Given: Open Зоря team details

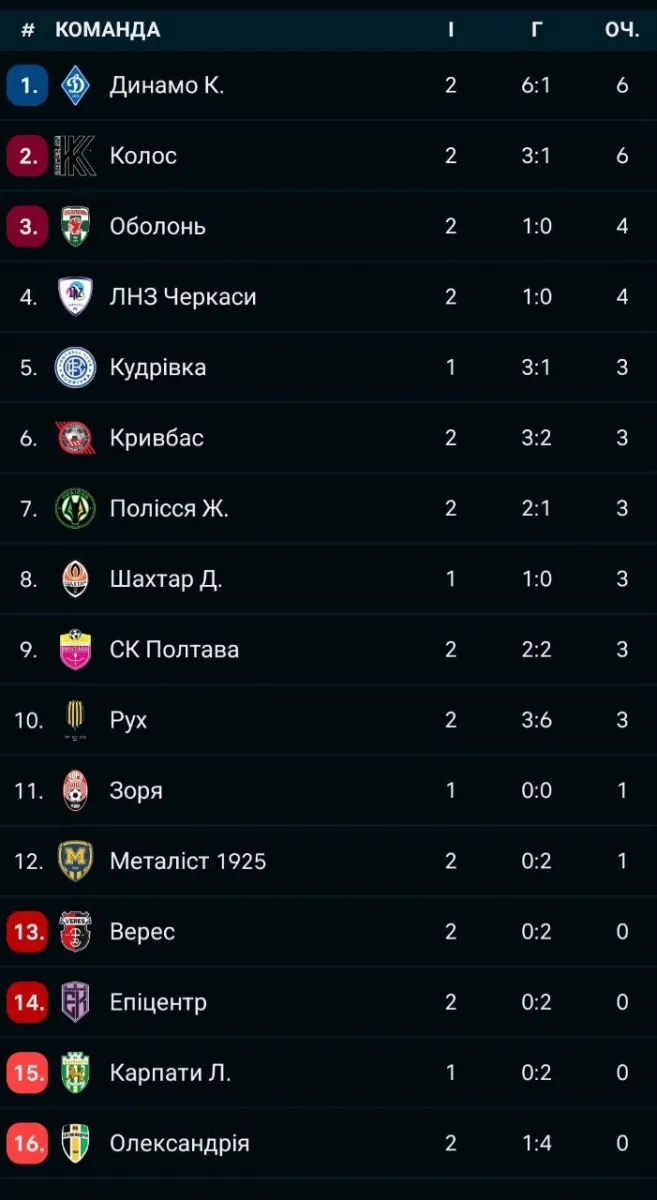Looking at the screenshot, I should (136, 790).
